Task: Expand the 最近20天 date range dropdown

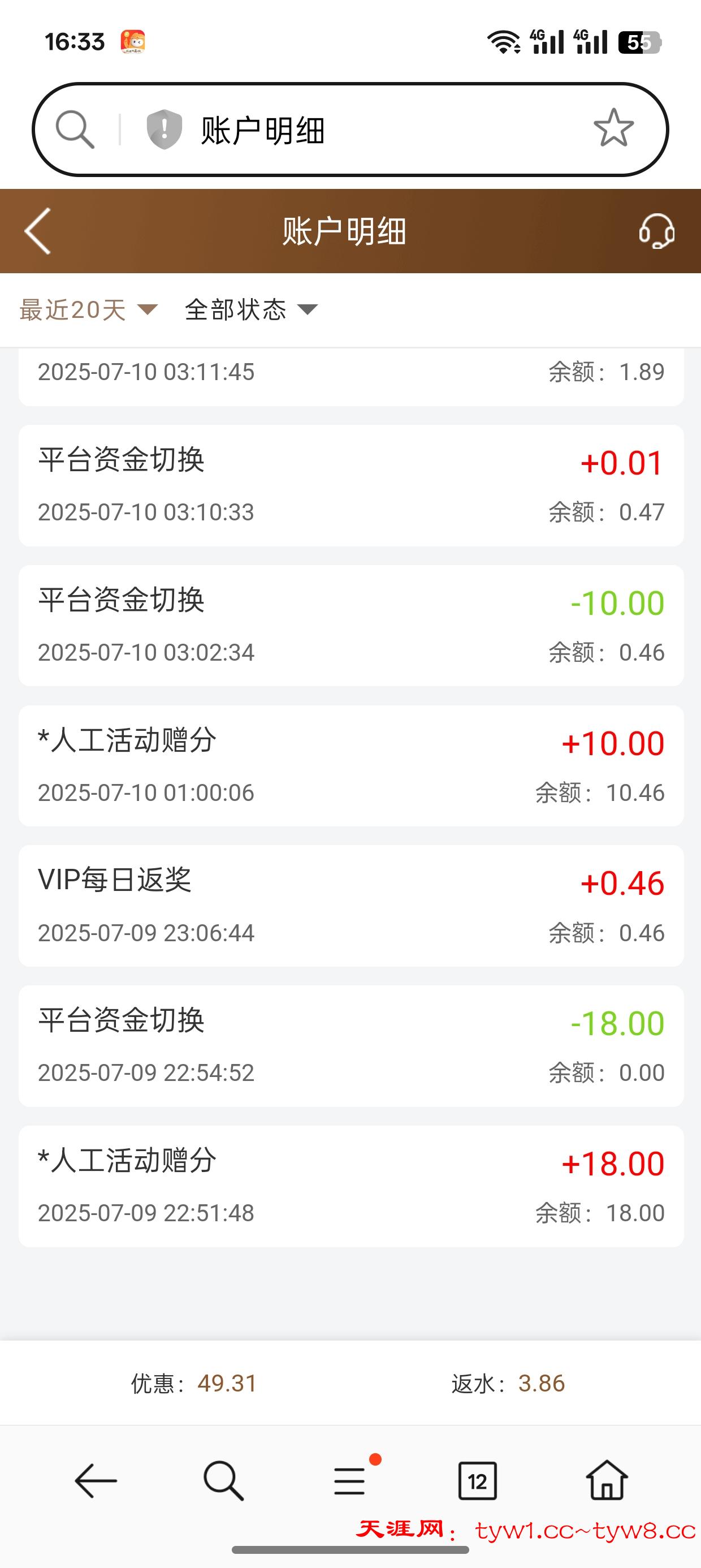Action: click(88, 310)
